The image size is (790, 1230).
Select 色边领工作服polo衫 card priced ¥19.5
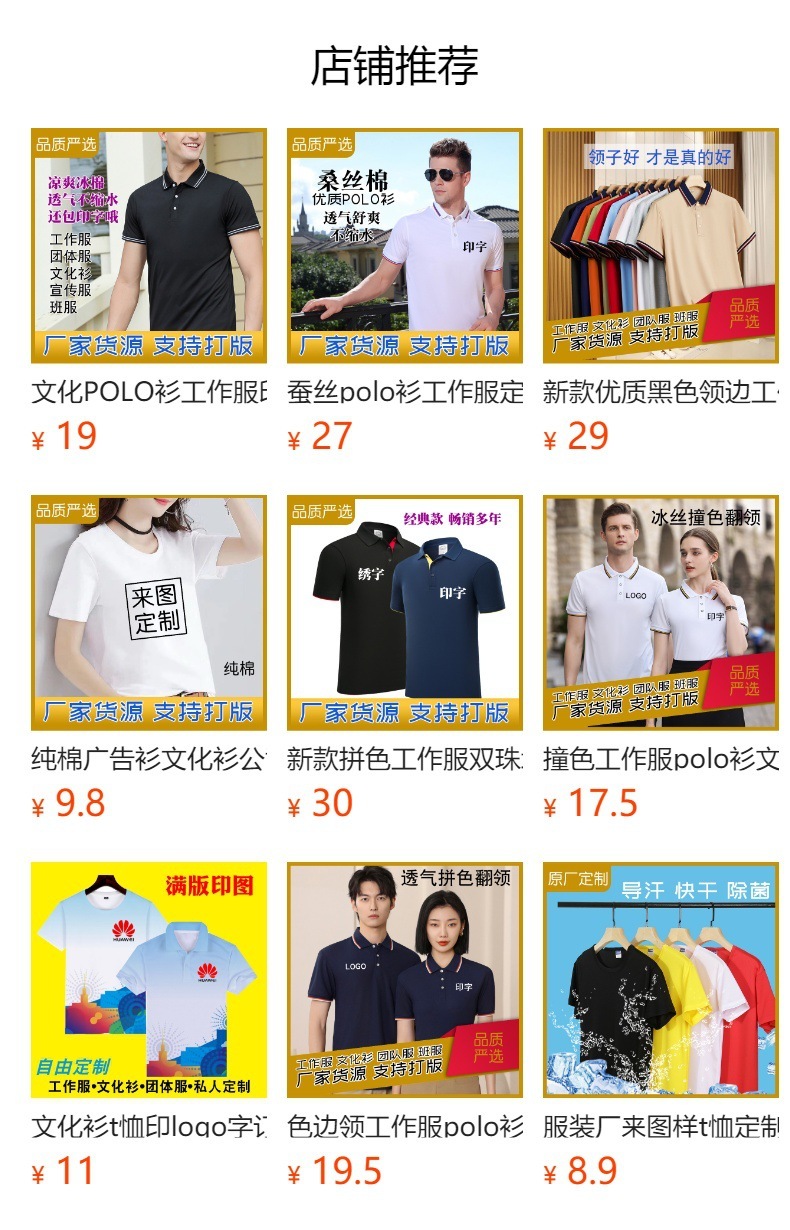(x=405, y=980)
